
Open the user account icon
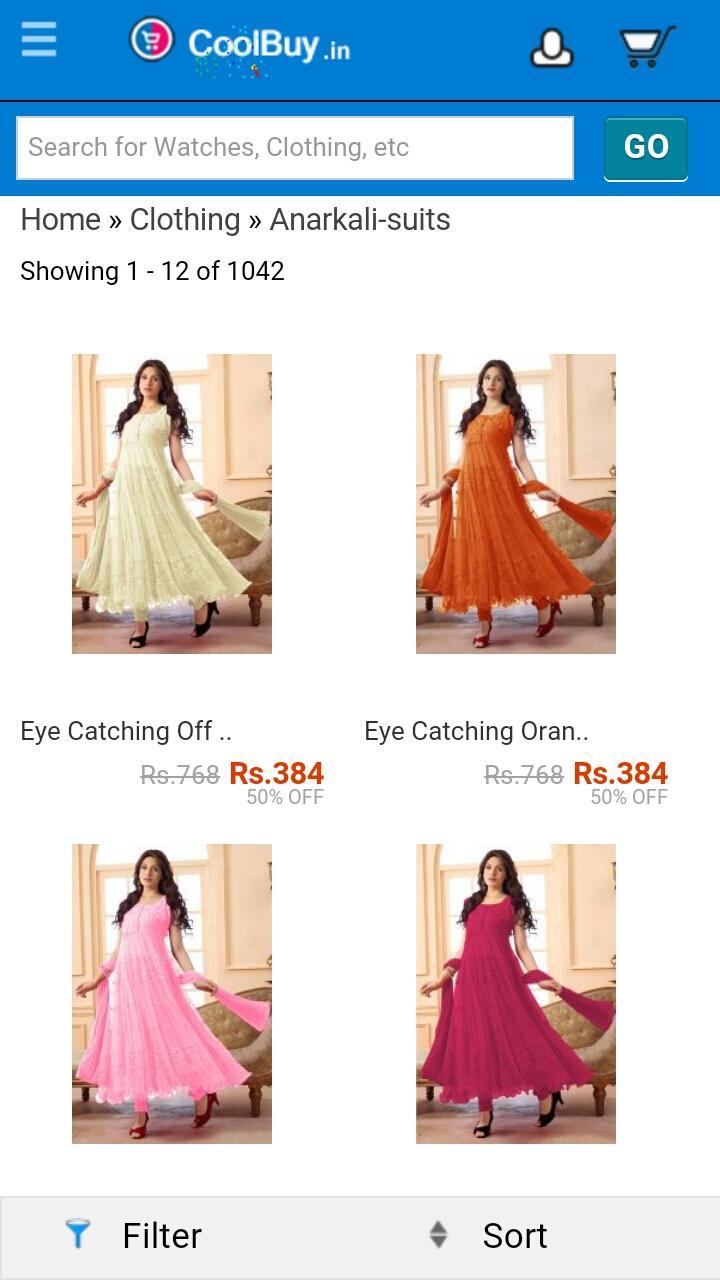coord(550,46)
